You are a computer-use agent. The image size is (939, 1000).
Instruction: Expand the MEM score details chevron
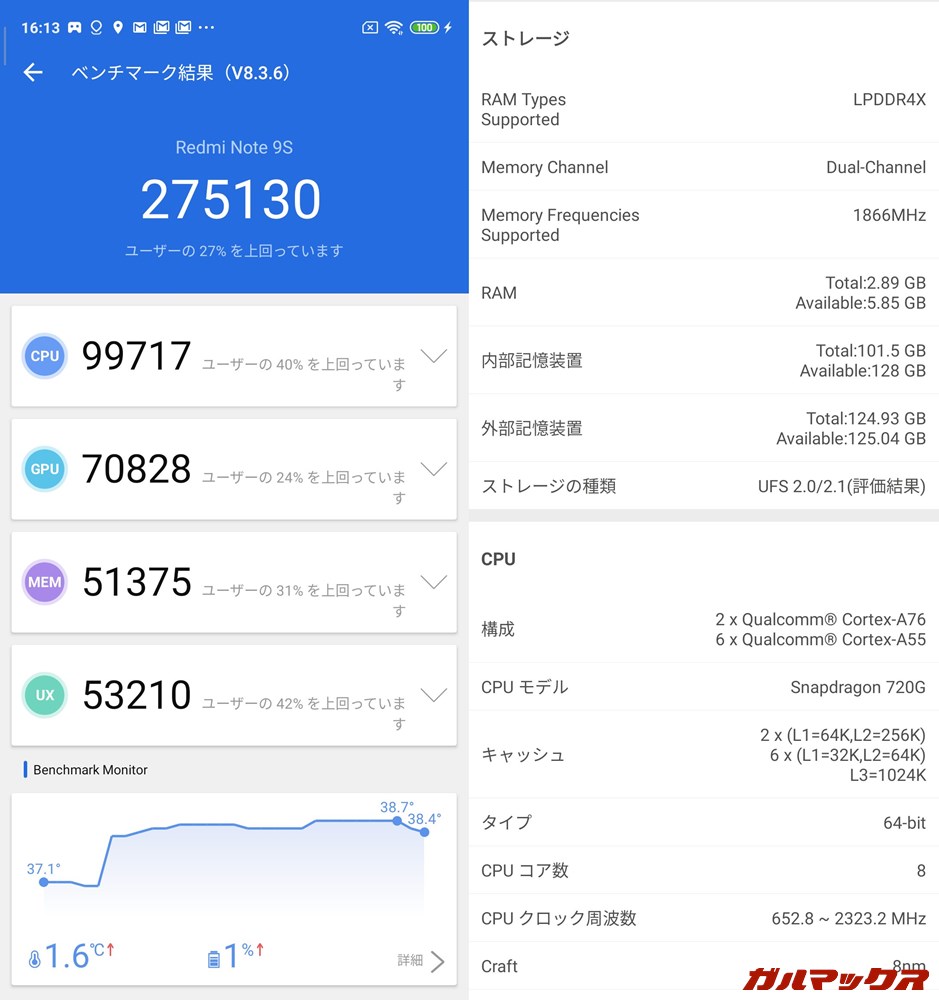433,582
